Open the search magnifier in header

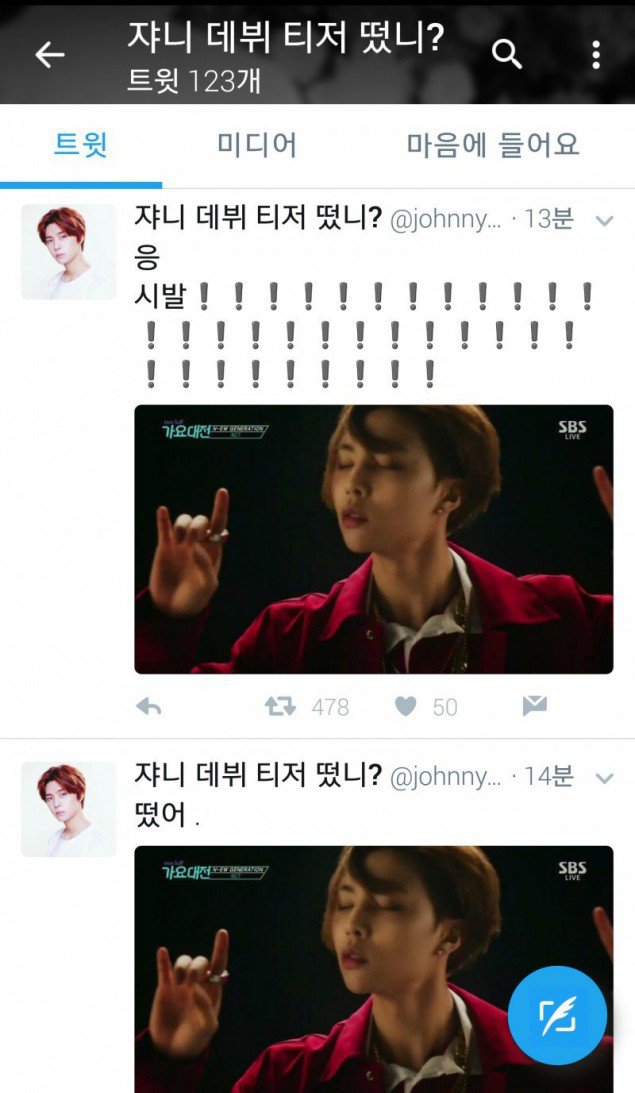coord(507,54)
